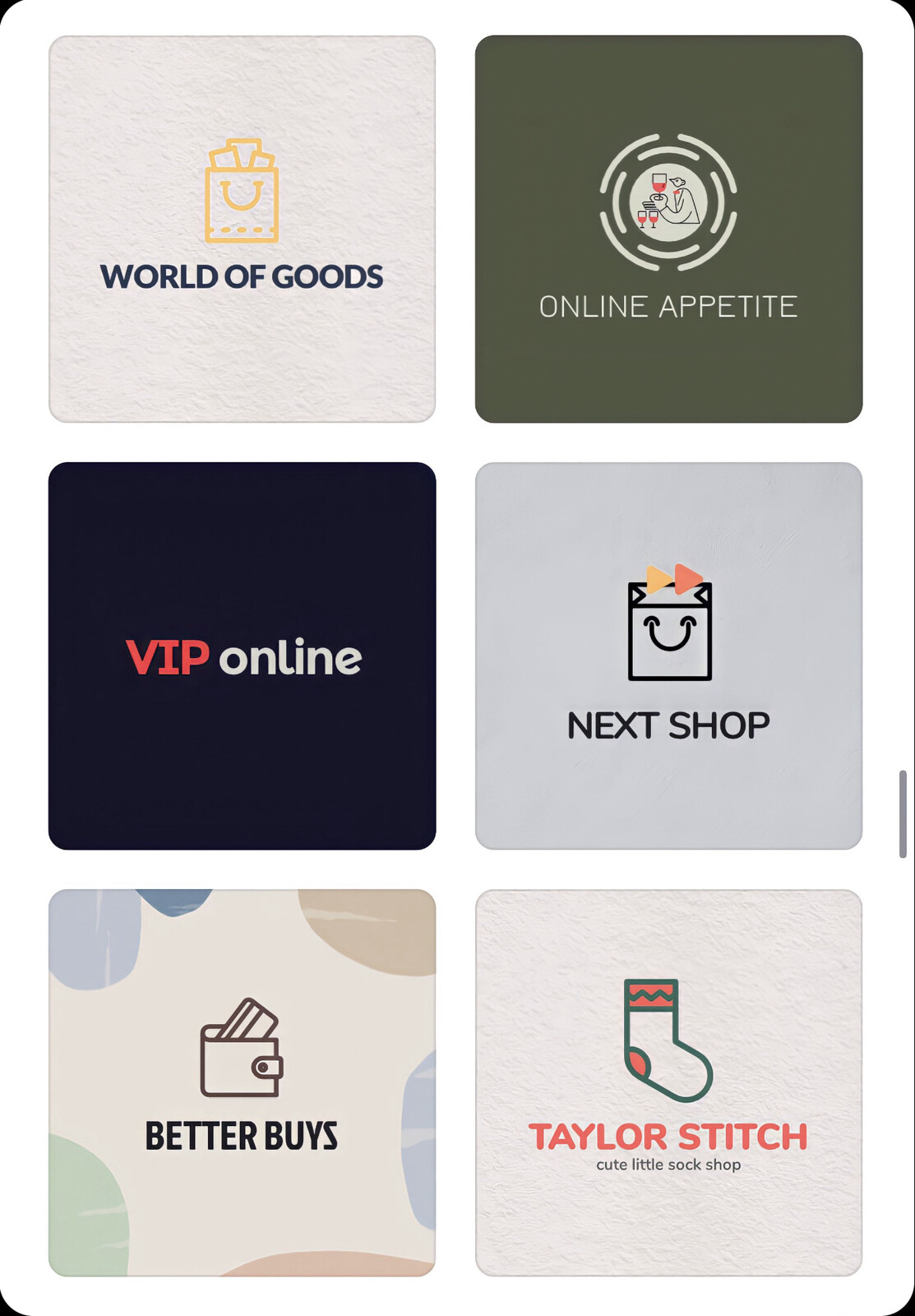
Task: Open the Next Shop logo template
Action: 668,656
